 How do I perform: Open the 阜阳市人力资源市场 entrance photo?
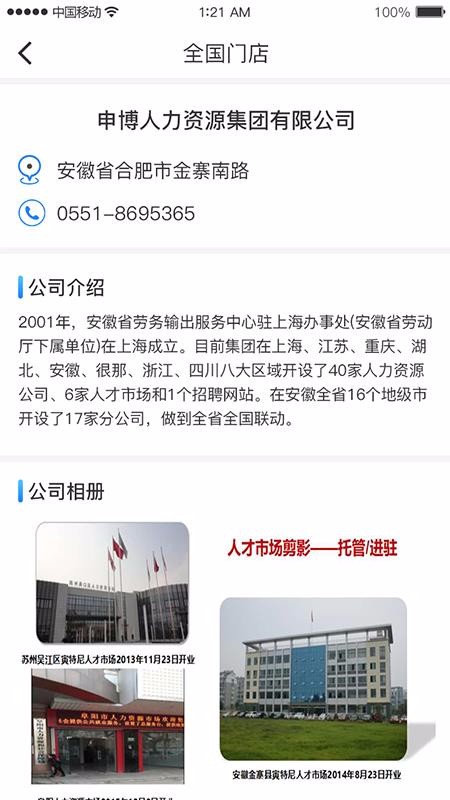108,726
